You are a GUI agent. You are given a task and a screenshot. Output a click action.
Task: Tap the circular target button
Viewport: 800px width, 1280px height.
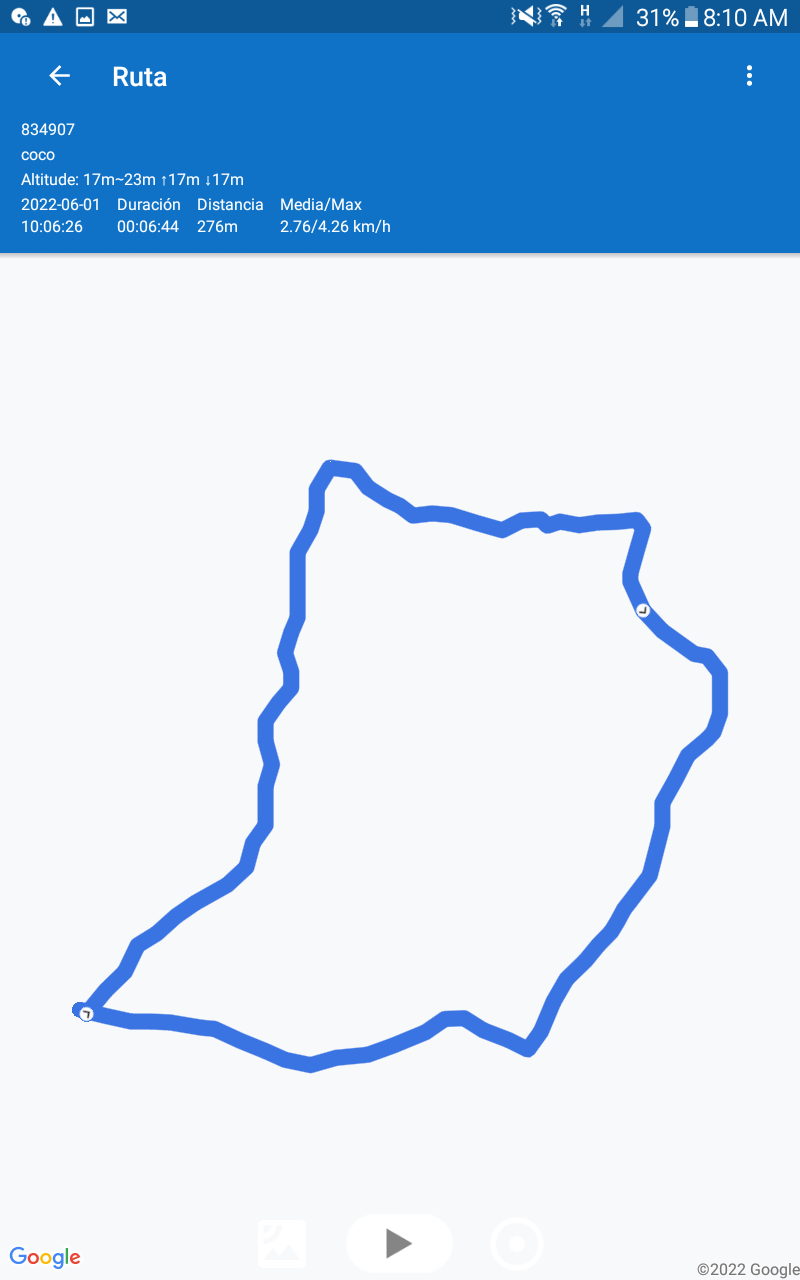(517, 1244)
